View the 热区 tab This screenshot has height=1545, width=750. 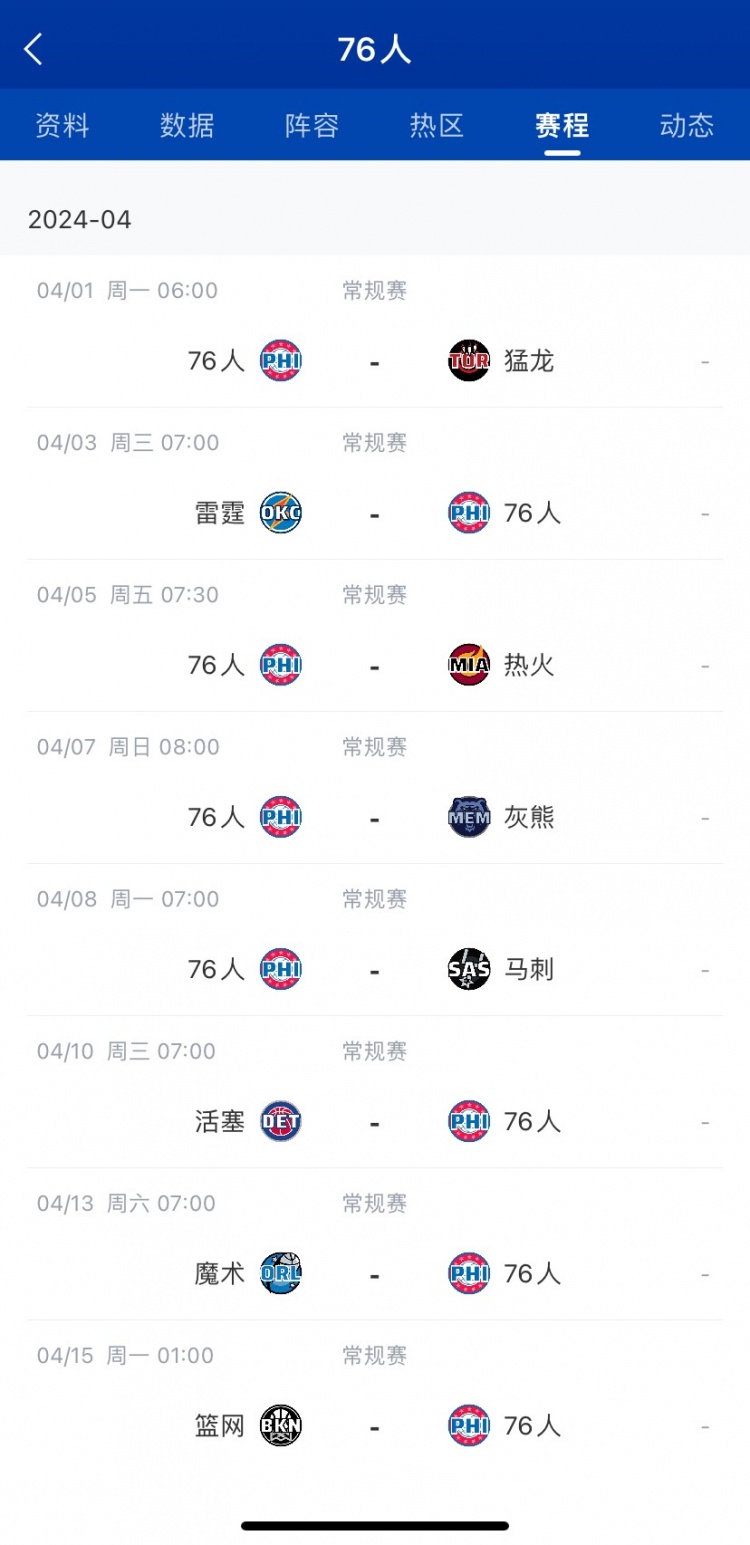pos(437,125)
